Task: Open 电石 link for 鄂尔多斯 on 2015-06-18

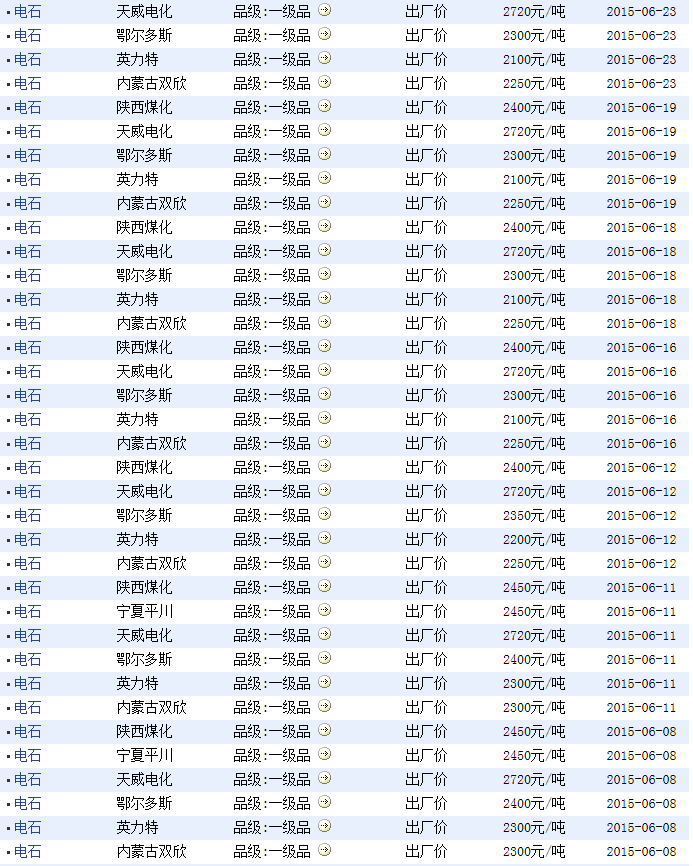Action: coord(27,275)
